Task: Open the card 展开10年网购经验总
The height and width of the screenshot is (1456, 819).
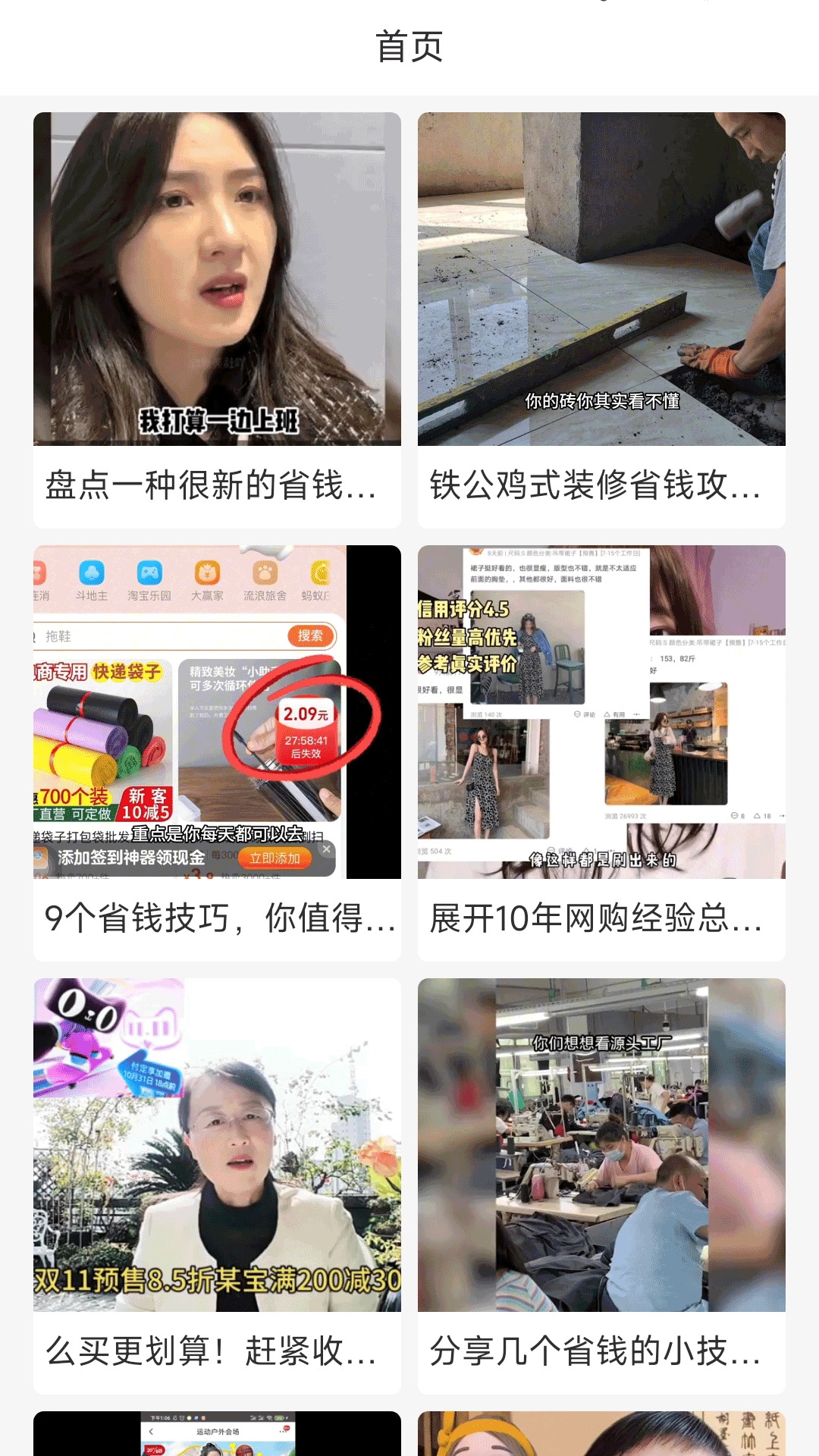Action: click(x=601, y=751)
